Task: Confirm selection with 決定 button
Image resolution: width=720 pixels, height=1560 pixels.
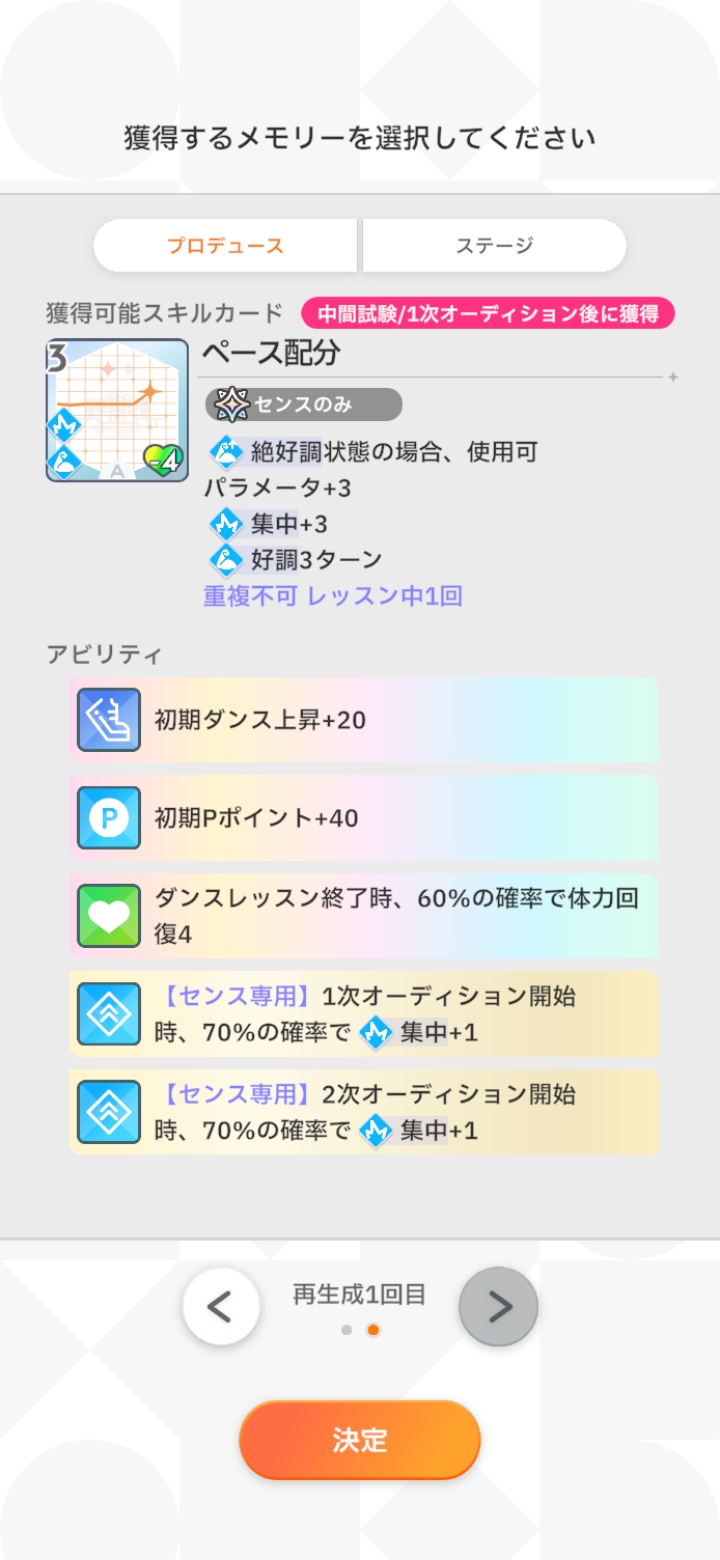Action: tap(360, 1440)
